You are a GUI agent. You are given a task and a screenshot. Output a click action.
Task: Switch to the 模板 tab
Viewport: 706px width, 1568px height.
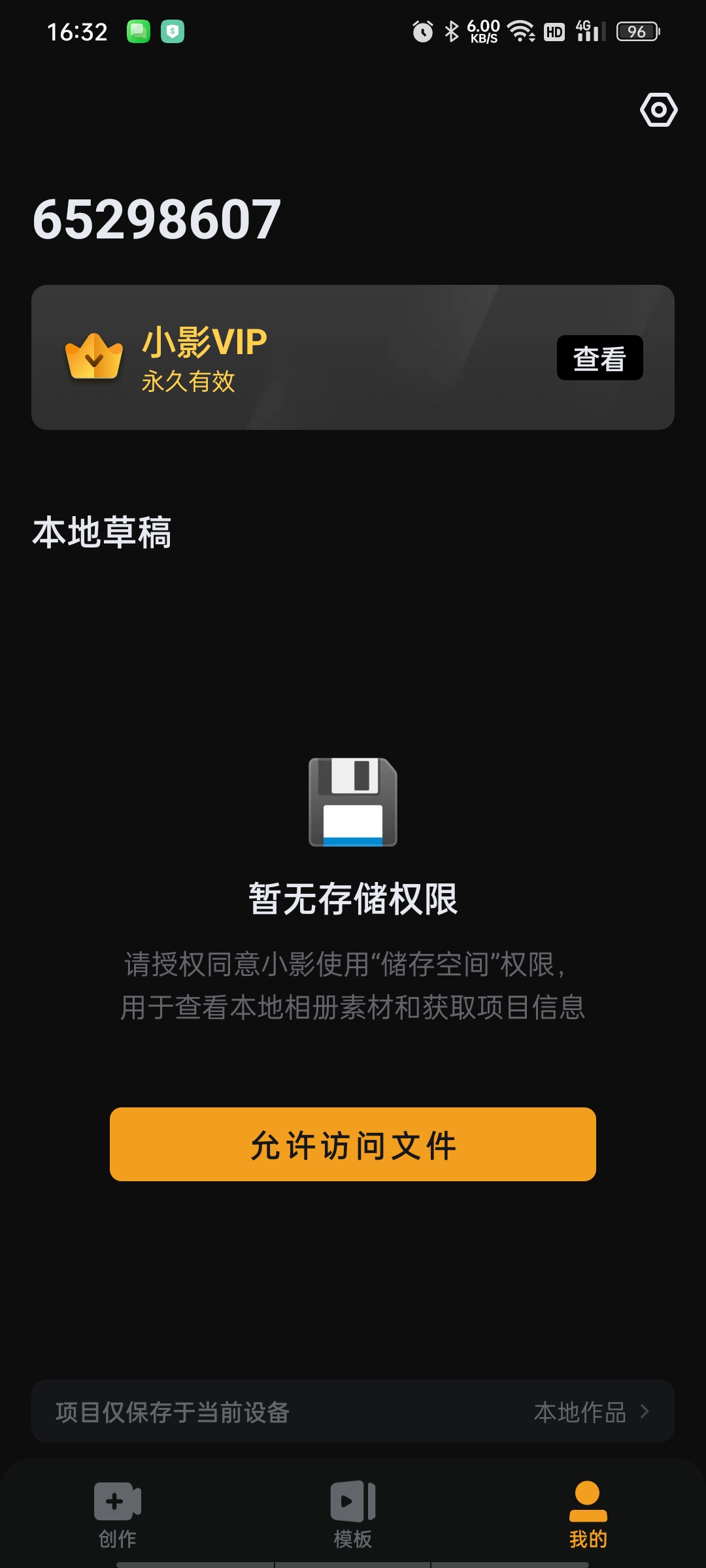353,1514
